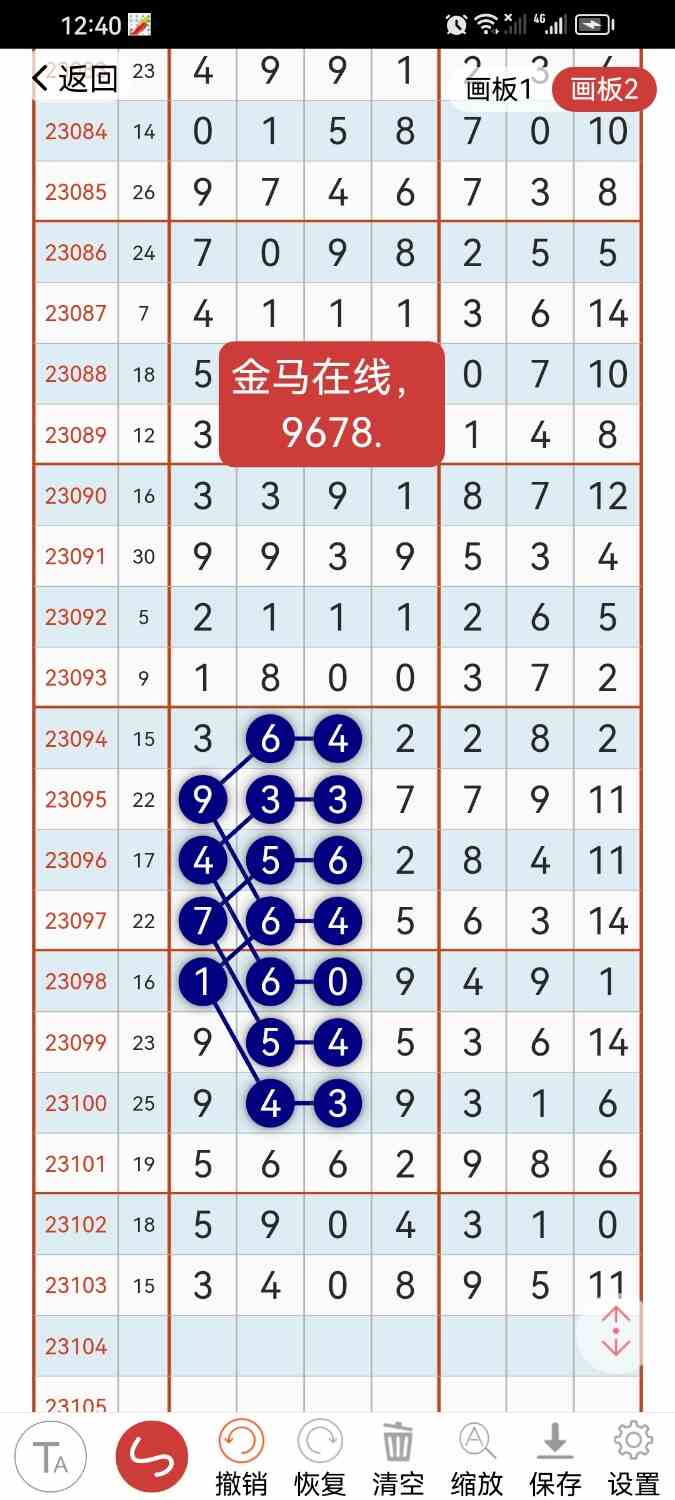
Task: Select the 画板2 tab
Action: (x=604, y=90)
